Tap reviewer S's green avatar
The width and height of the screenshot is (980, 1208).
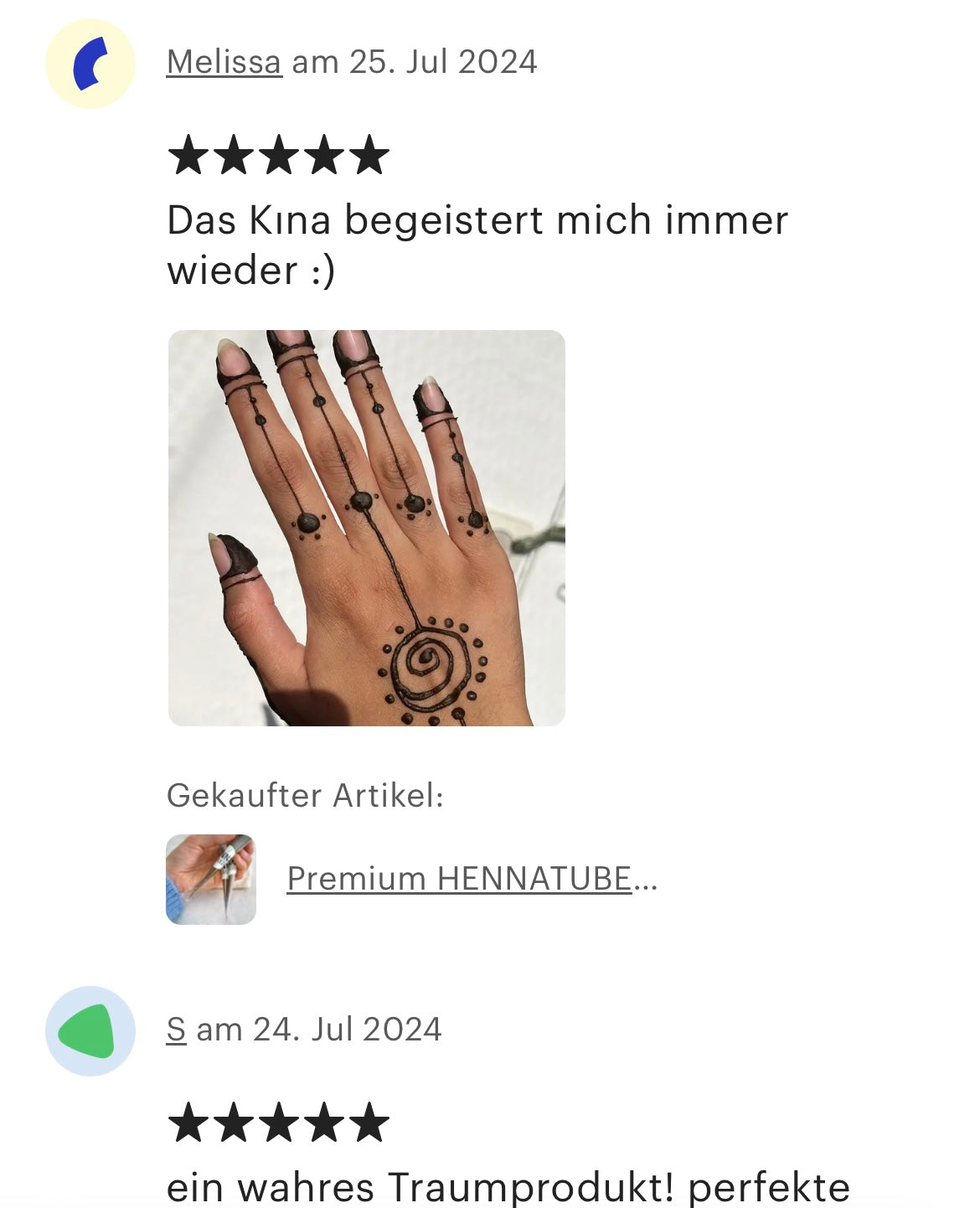coord(90,1030)
